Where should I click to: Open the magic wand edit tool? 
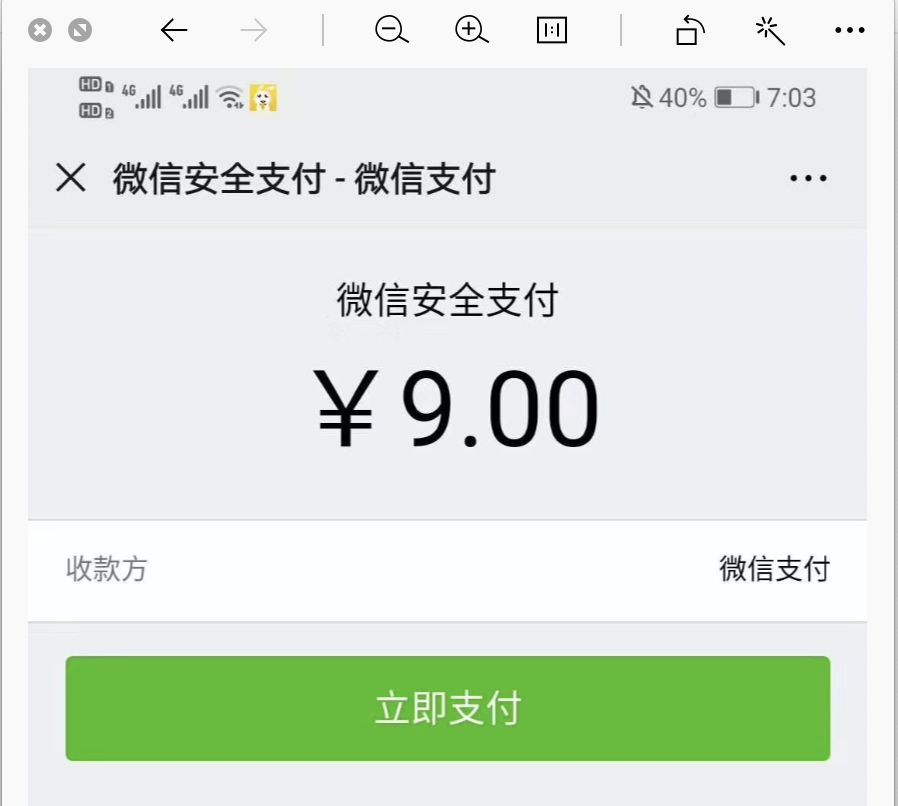click(769, 31)
